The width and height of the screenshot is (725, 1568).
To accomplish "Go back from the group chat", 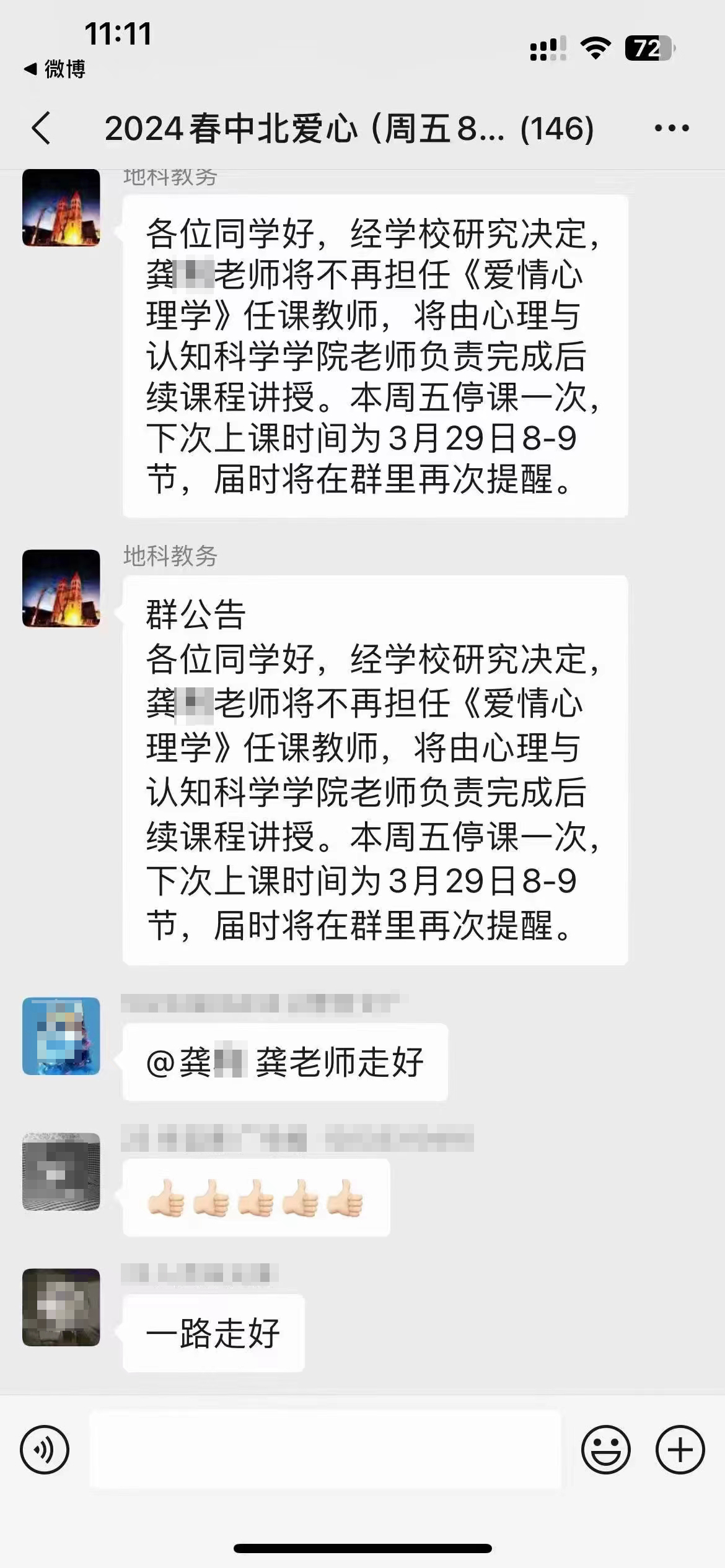I will pos(42,128).
